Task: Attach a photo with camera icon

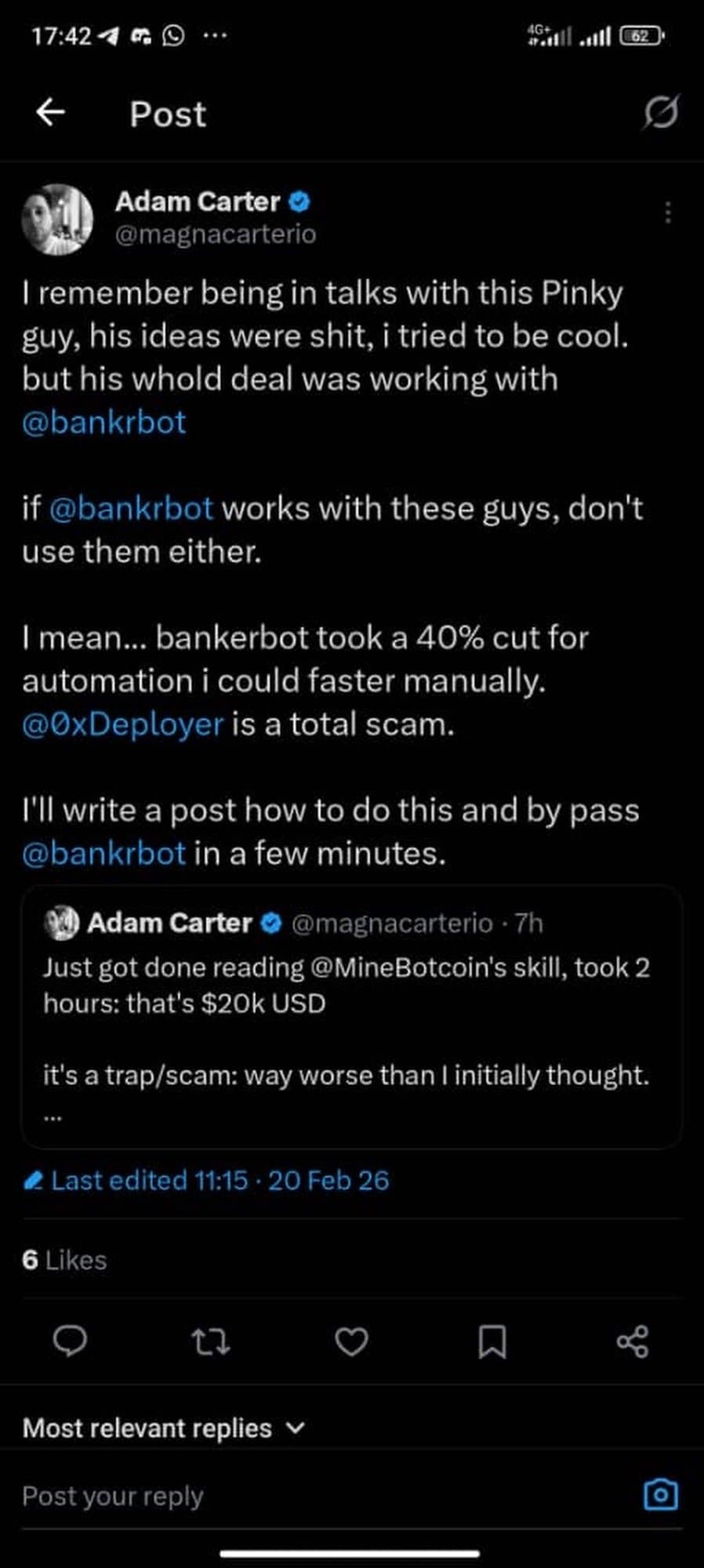Action: point(660,1494)
